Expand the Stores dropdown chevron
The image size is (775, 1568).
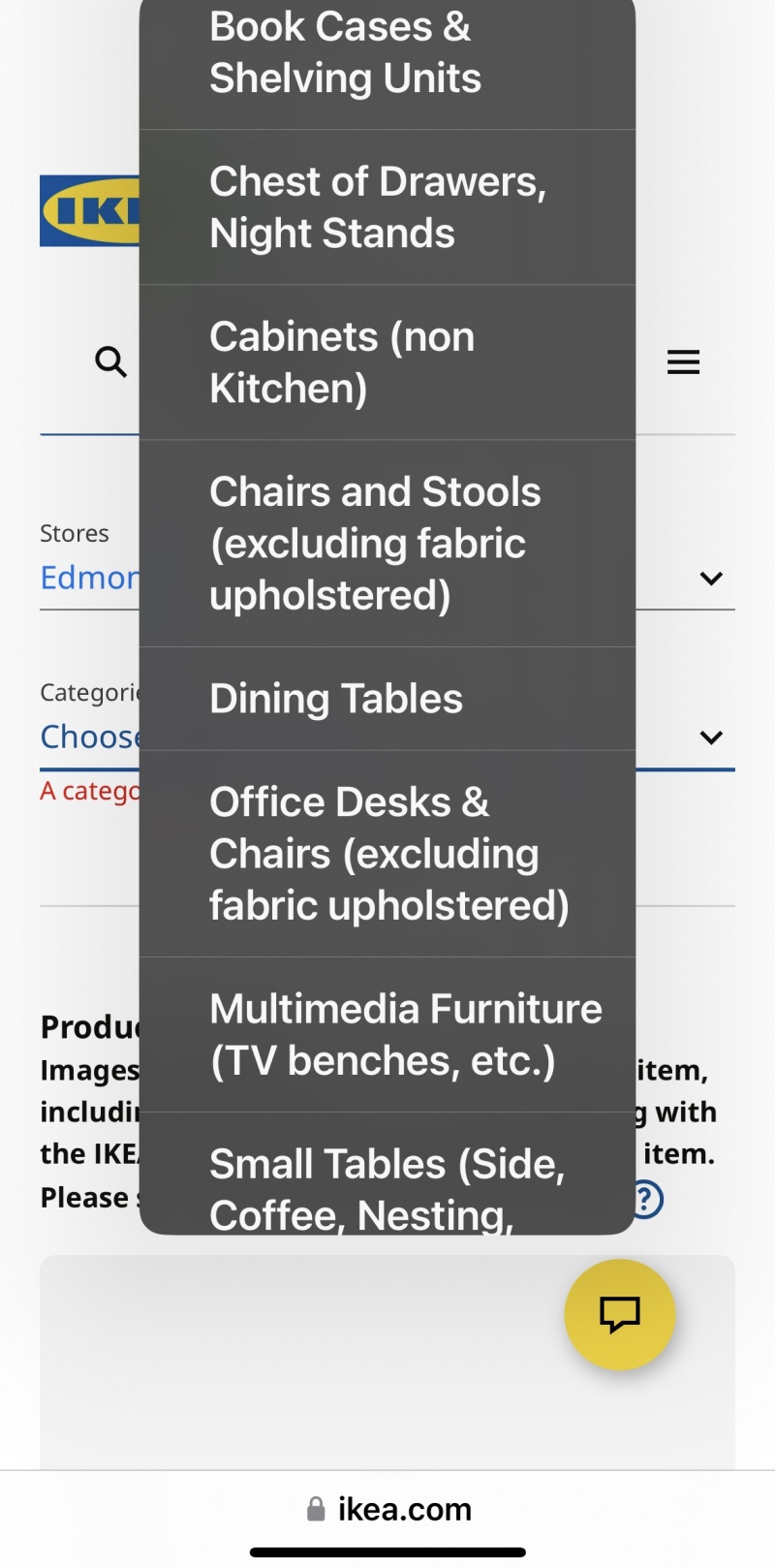(x=711, y=579)
